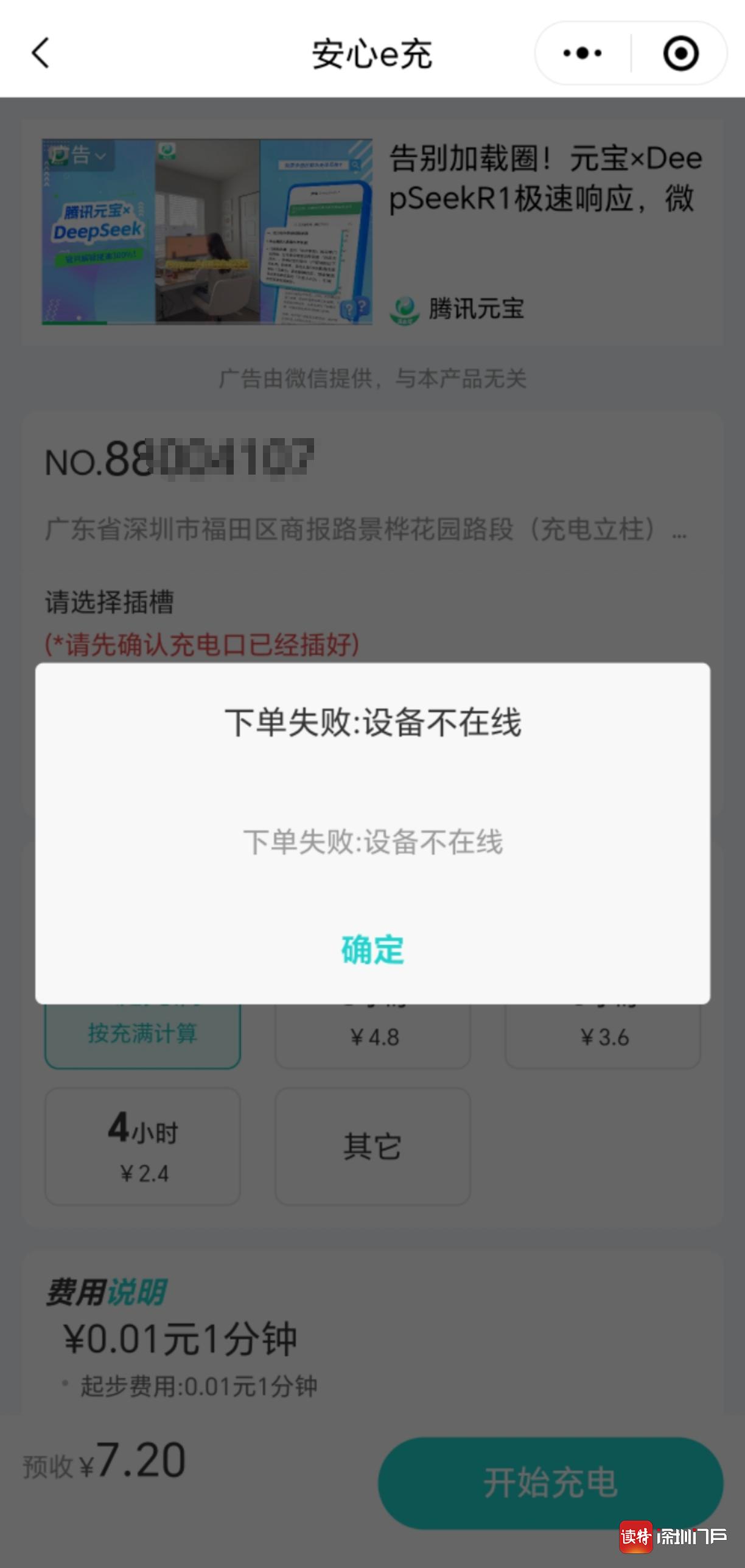Pick the ¥3.6 charging option
Viewport: 745px width, 1568px height.
[603, 1036]
